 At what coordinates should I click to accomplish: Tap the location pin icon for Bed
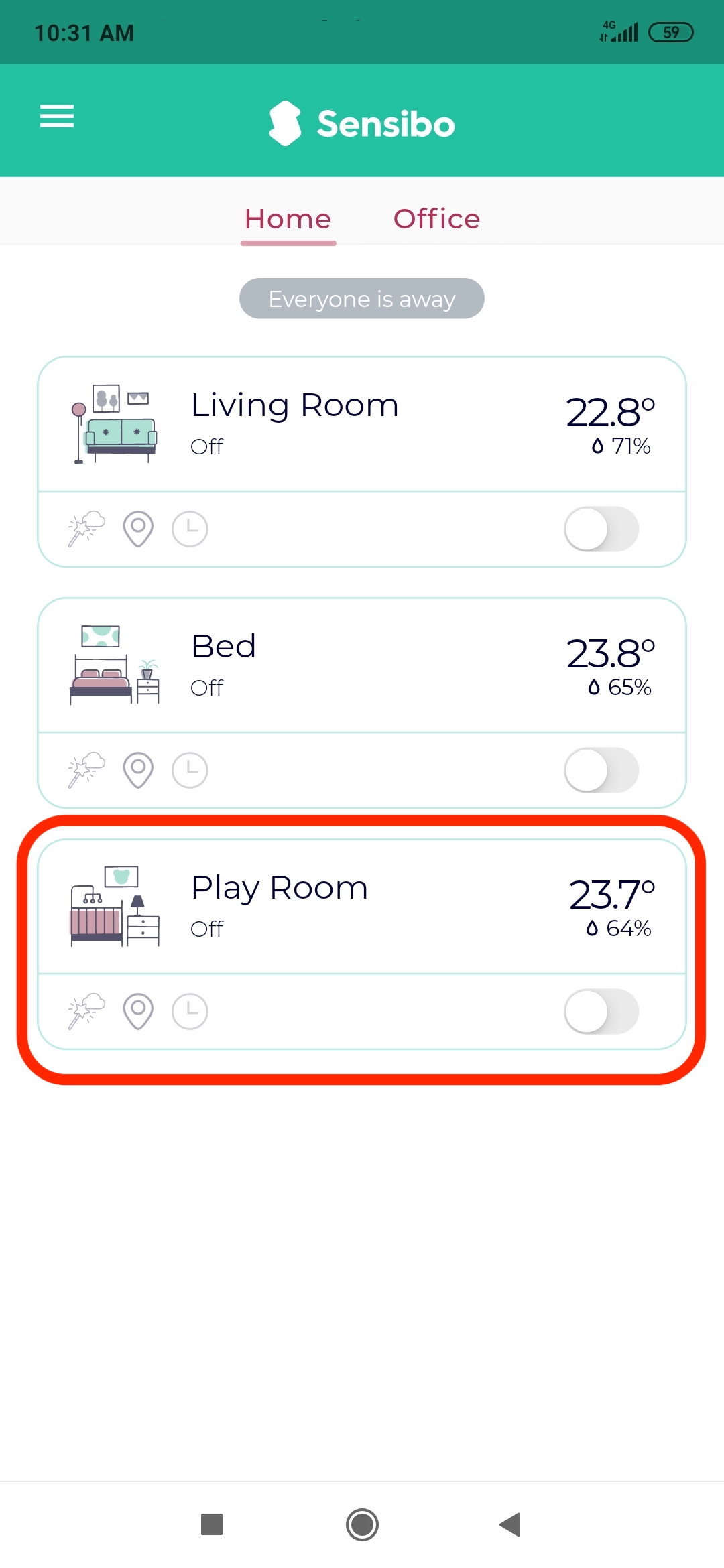click(x=138, y=770)
